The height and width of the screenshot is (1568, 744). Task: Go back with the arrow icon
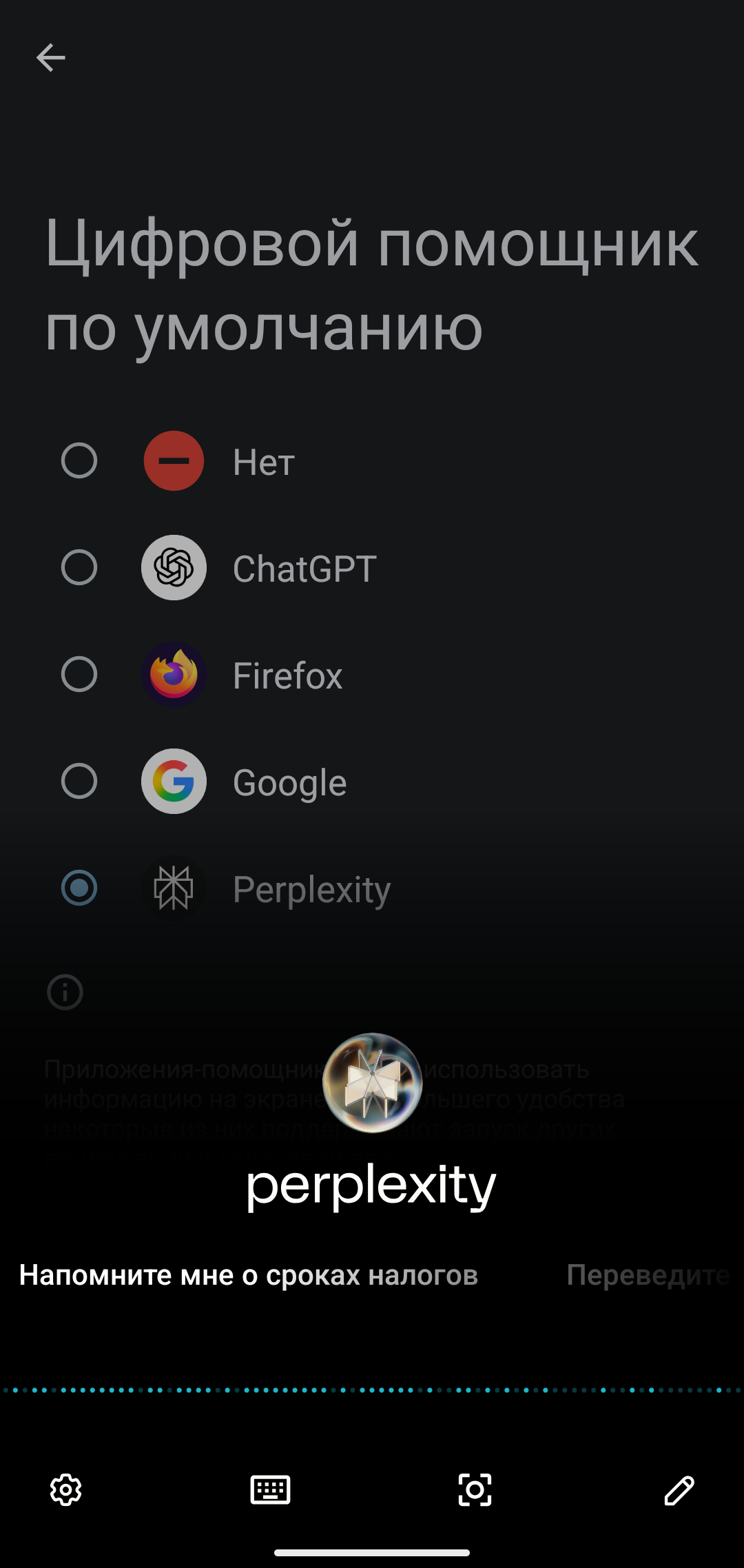click(x=50, y=57)
